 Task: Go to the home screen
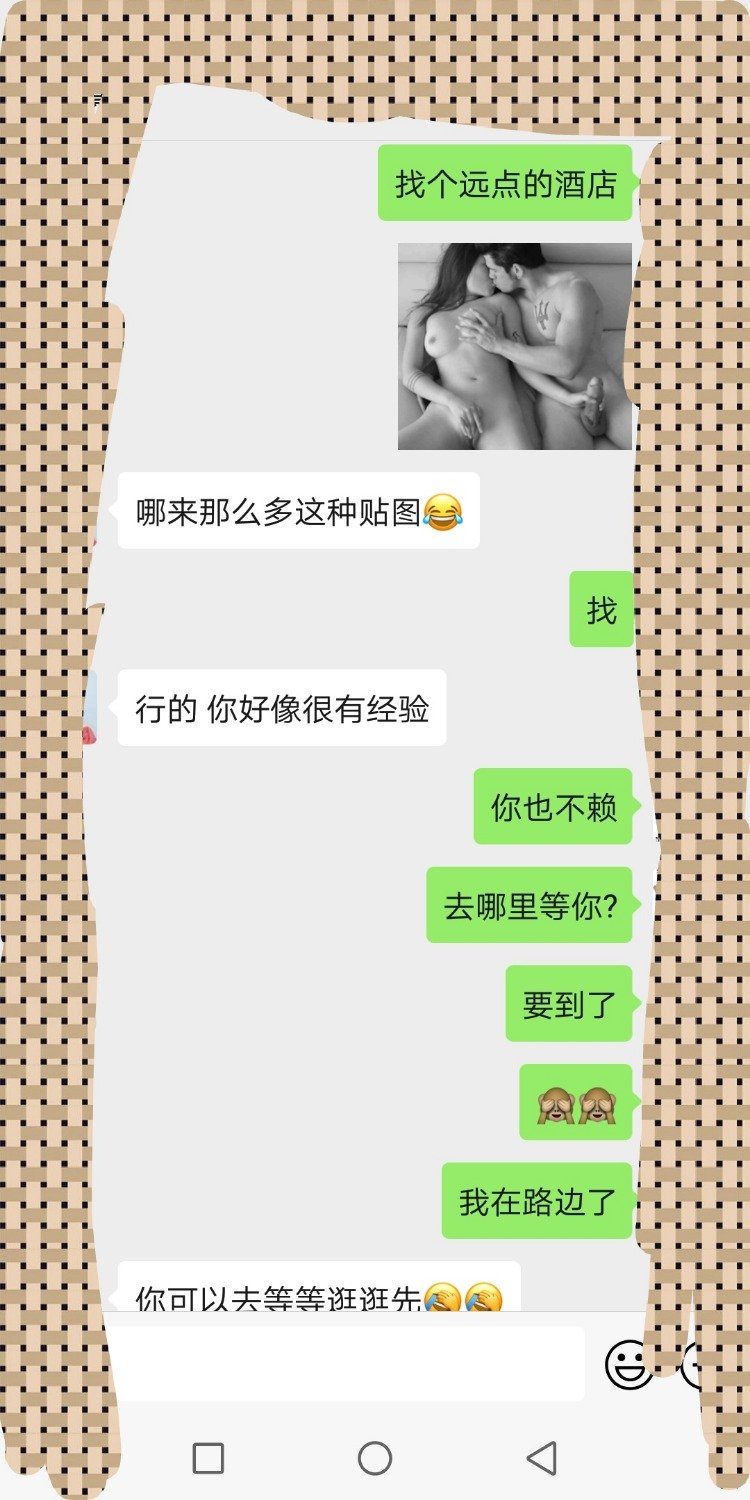375,1458
